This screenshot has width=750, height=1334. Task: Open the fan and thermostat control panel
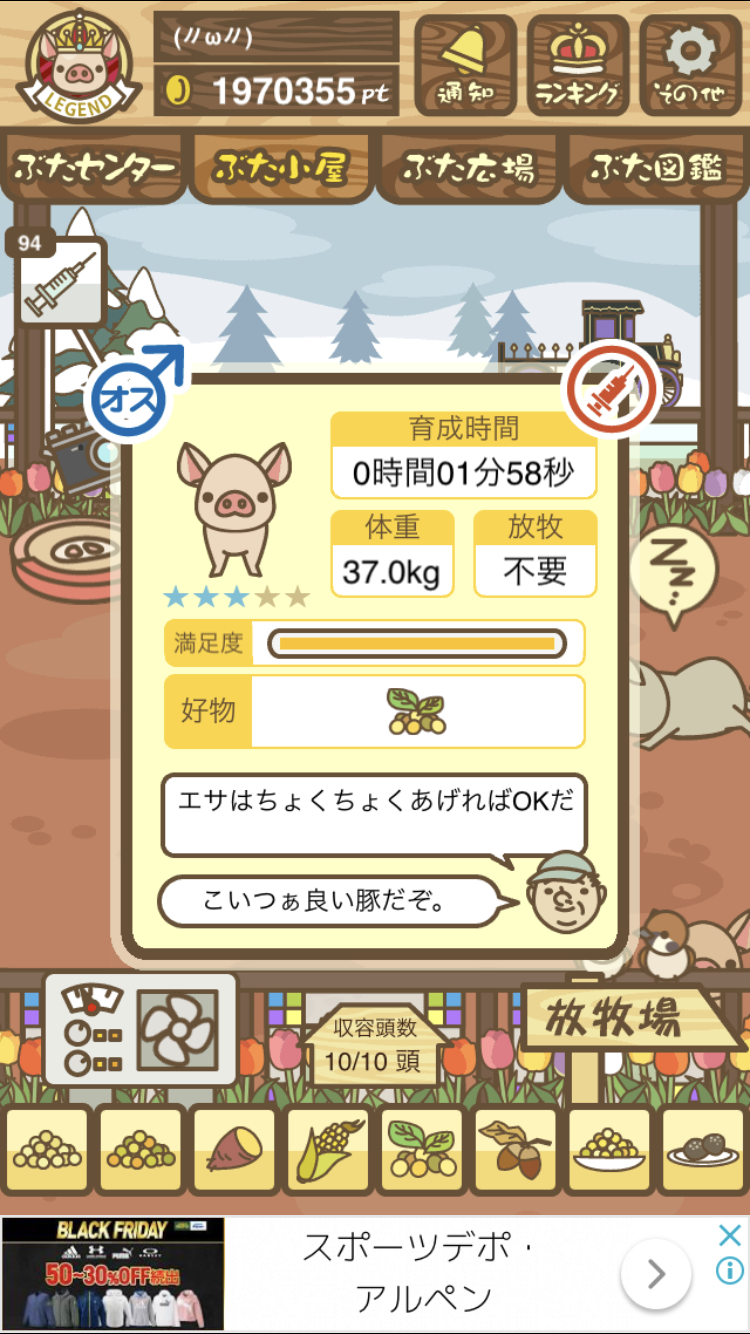pyautogui.click(x=141, y=1030)
